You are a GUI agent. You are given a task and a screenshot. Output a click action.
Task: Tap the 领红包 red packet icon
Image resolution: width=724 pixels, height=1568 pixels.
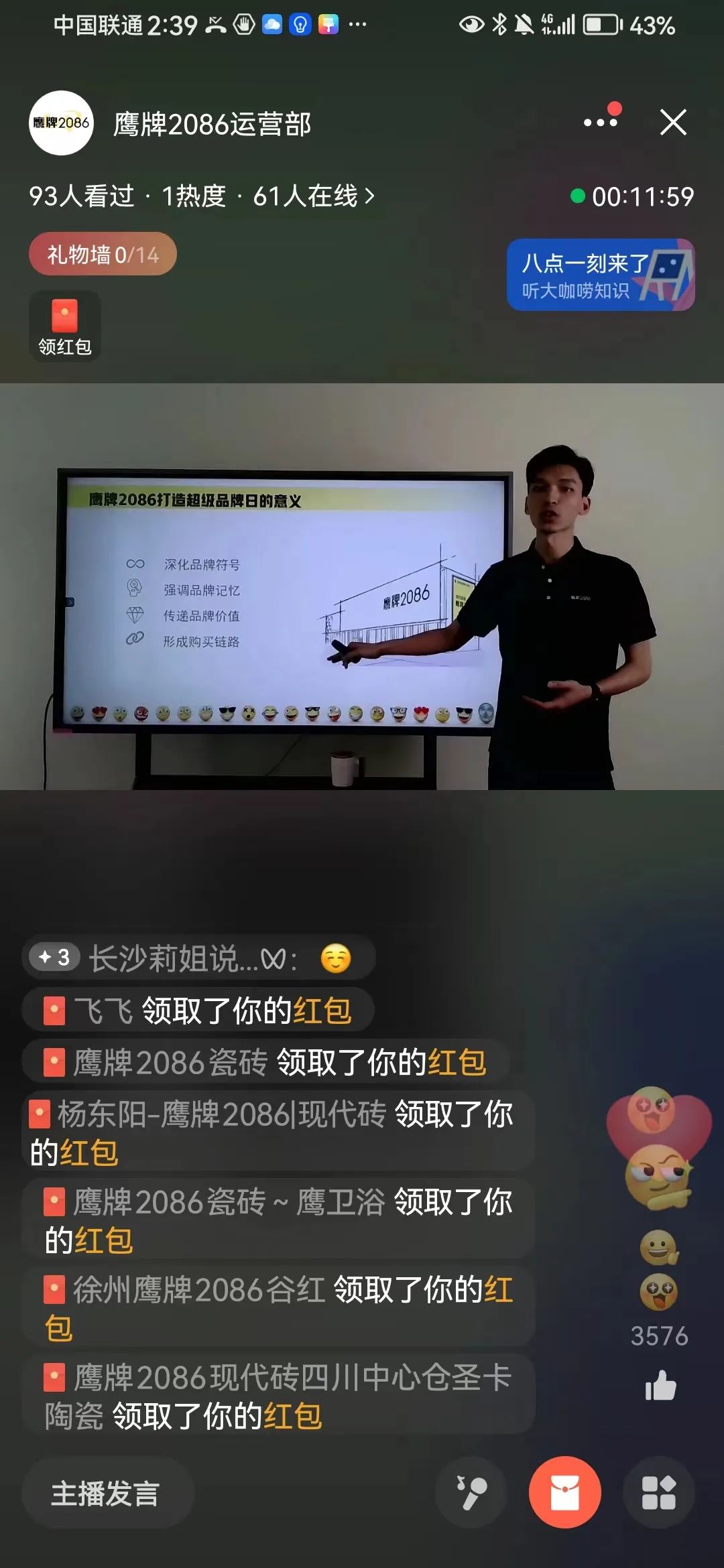click(65, 327)
